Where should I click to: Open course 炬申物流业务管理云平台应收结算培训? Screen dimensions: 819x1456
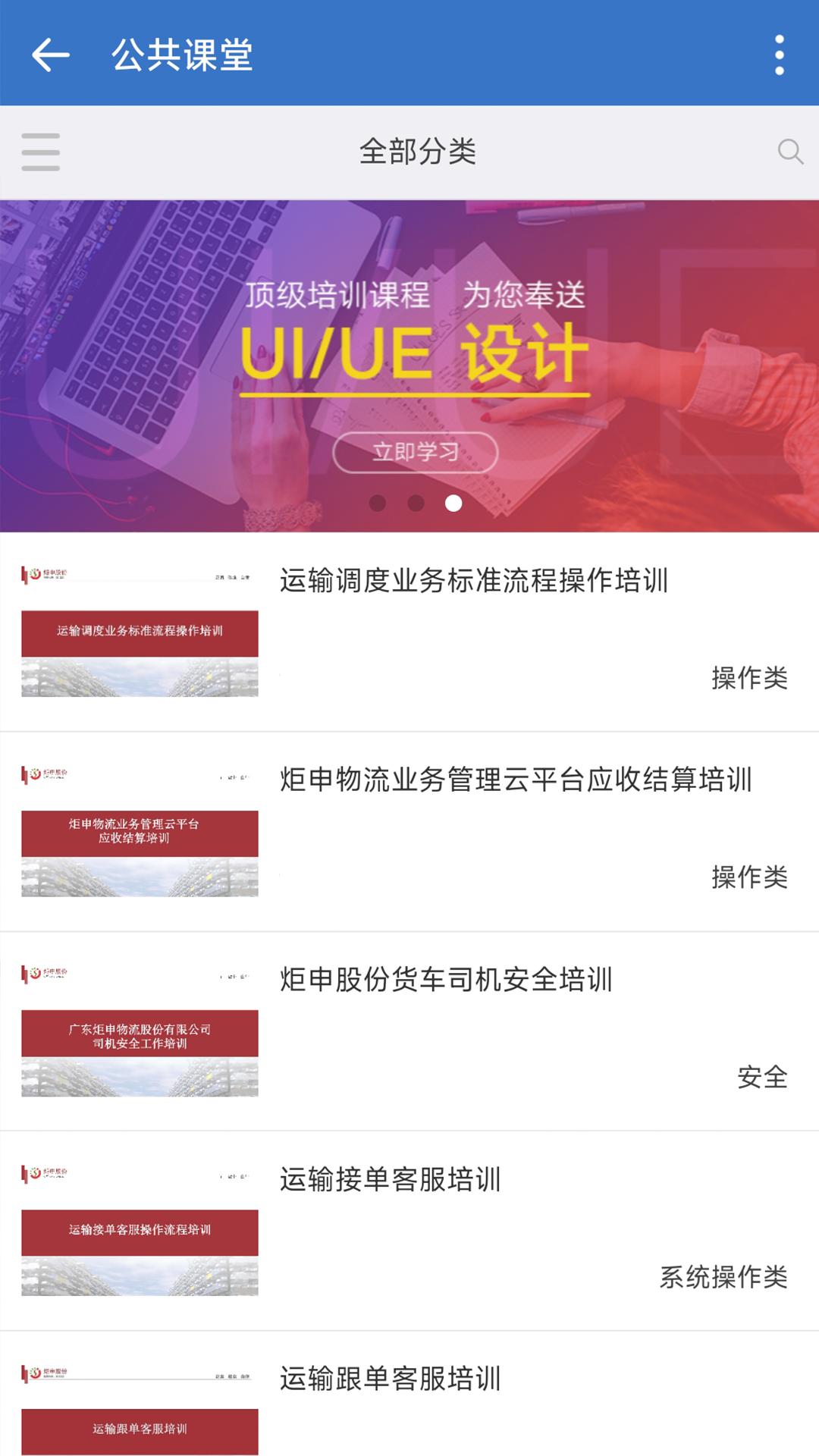[x=516, y=780]
